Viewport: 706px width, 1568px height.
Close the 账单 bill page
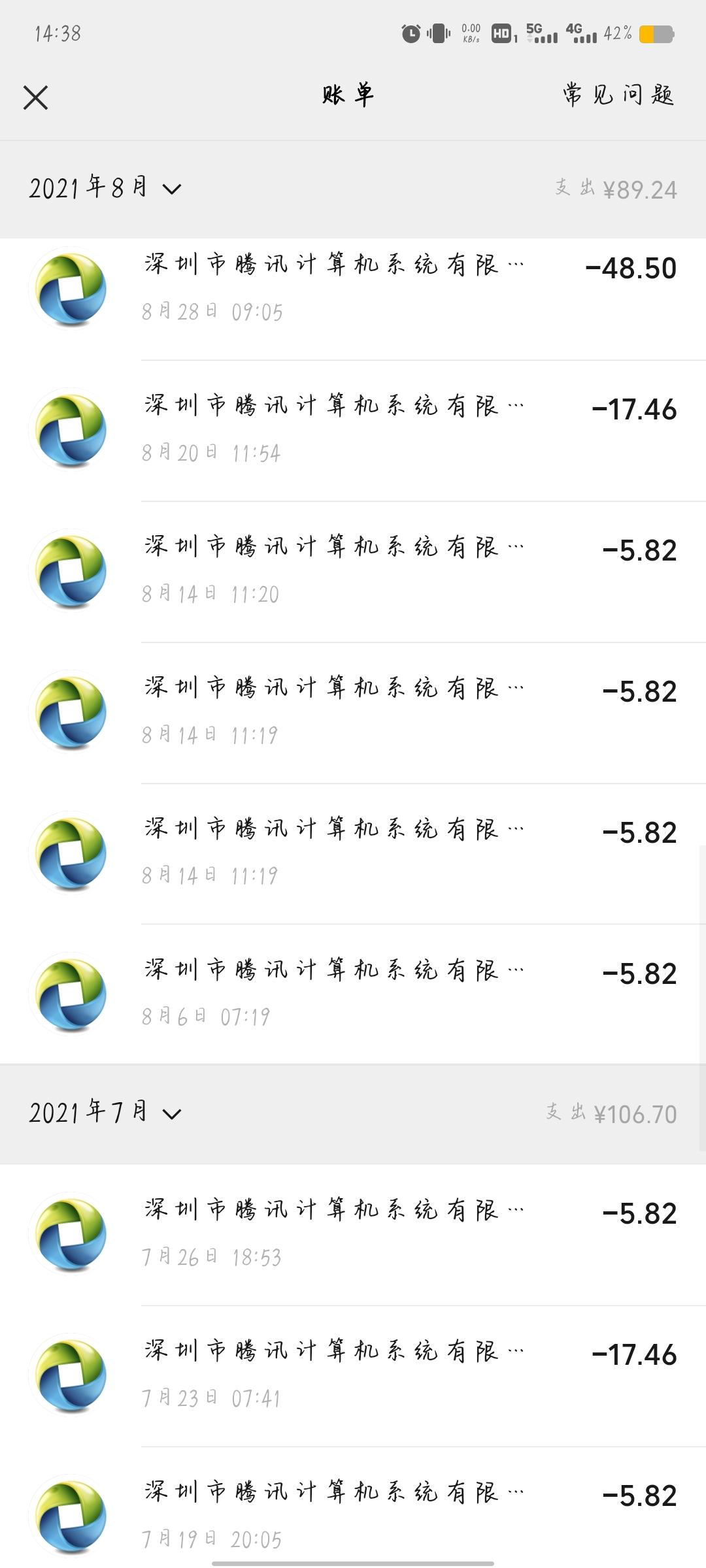point(35,98)
